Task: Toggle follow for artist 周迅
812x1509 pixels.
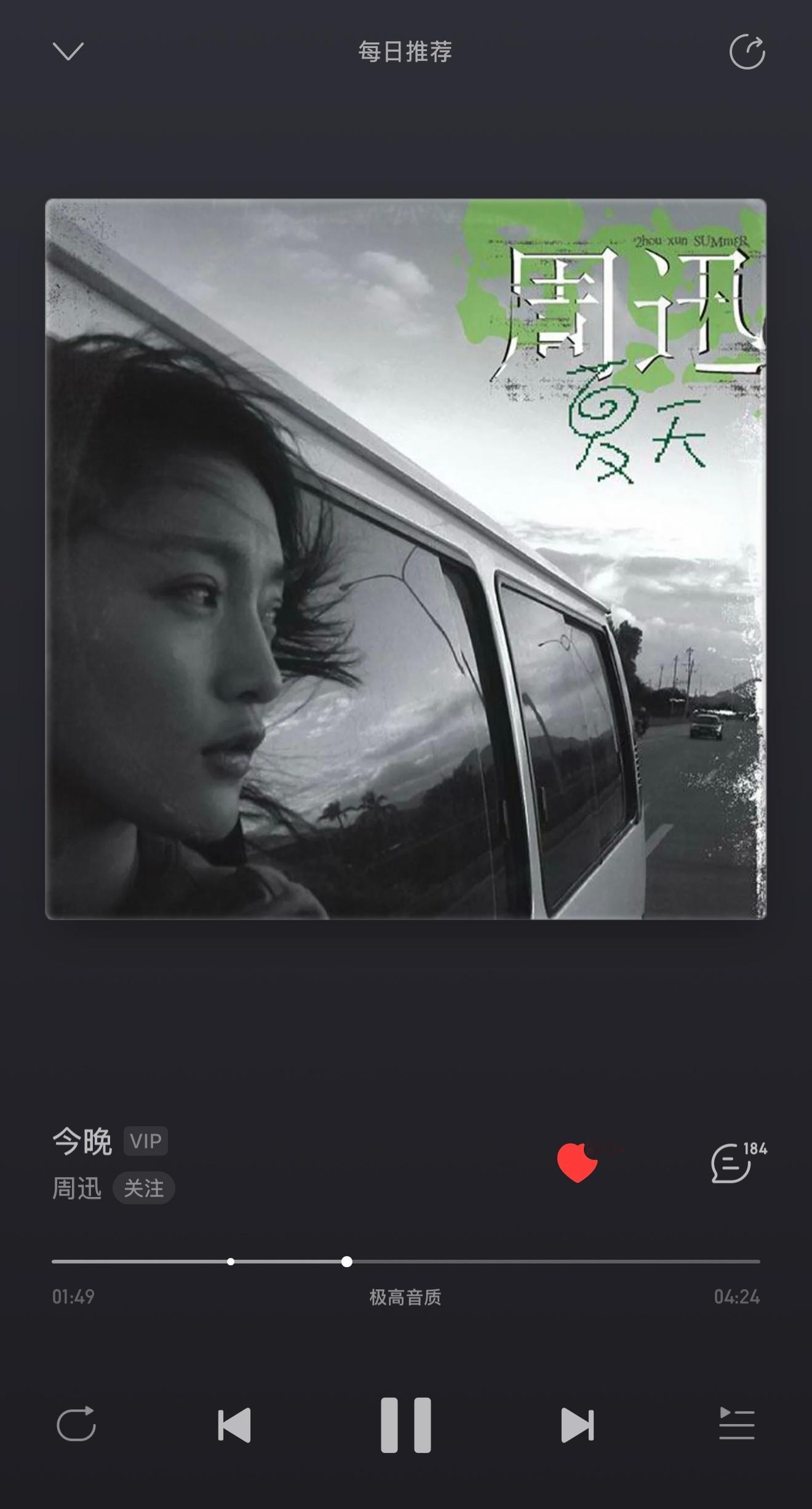Action: tap(145, 1187)
